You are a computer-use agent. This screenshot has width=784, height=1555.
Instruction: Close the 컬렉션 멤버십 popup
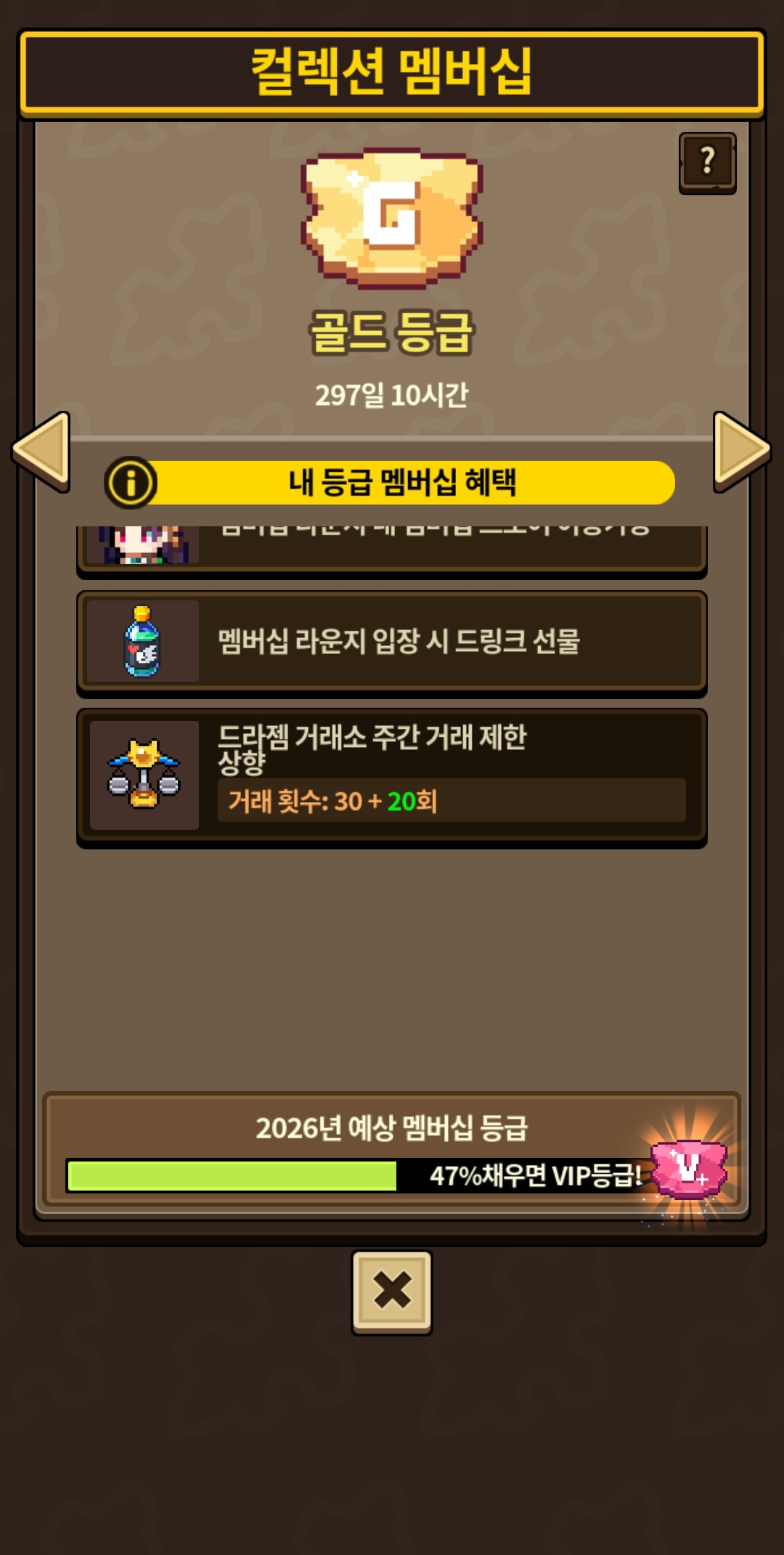pos(391,1291)
